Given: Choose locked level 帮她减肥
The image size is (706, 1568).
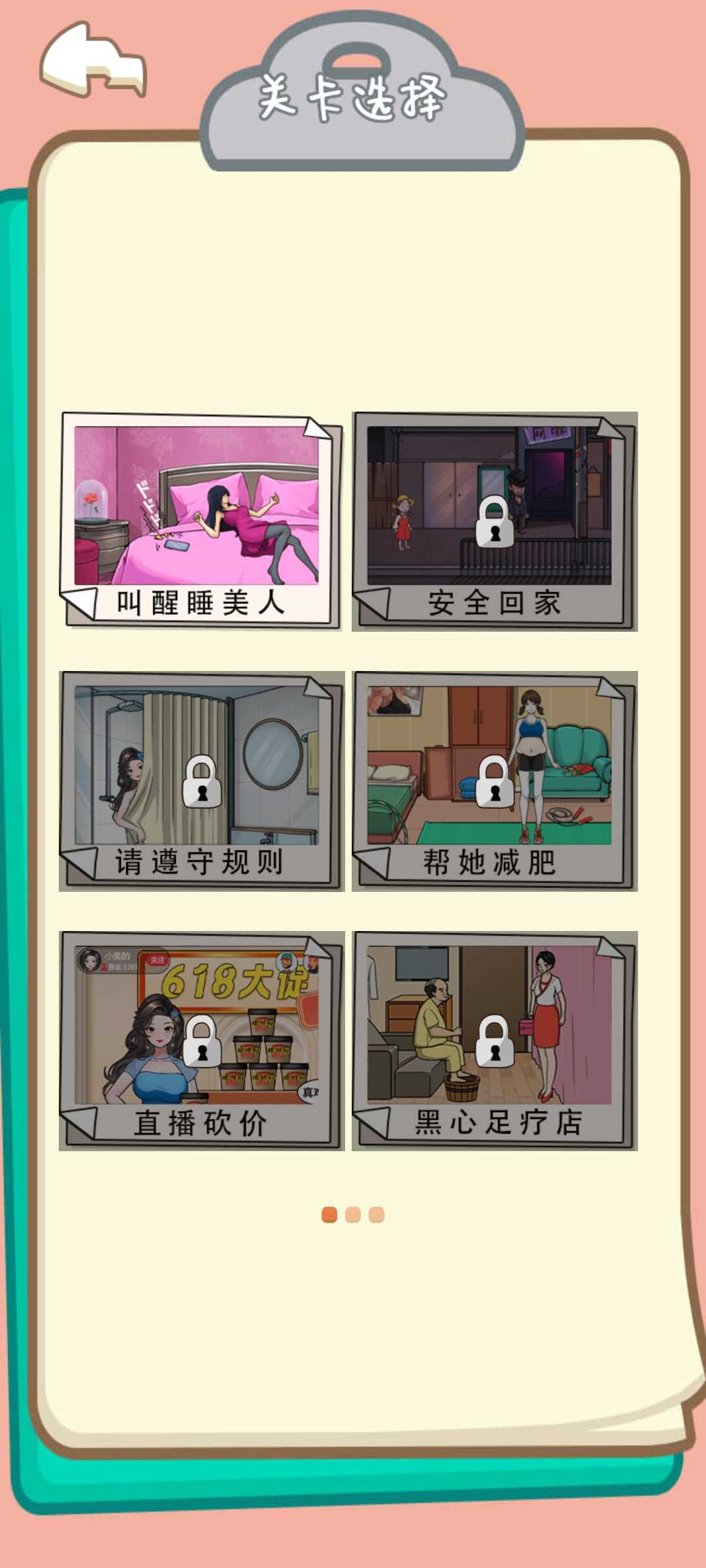Looking at the screenshot, I should (x=495, y=781).
